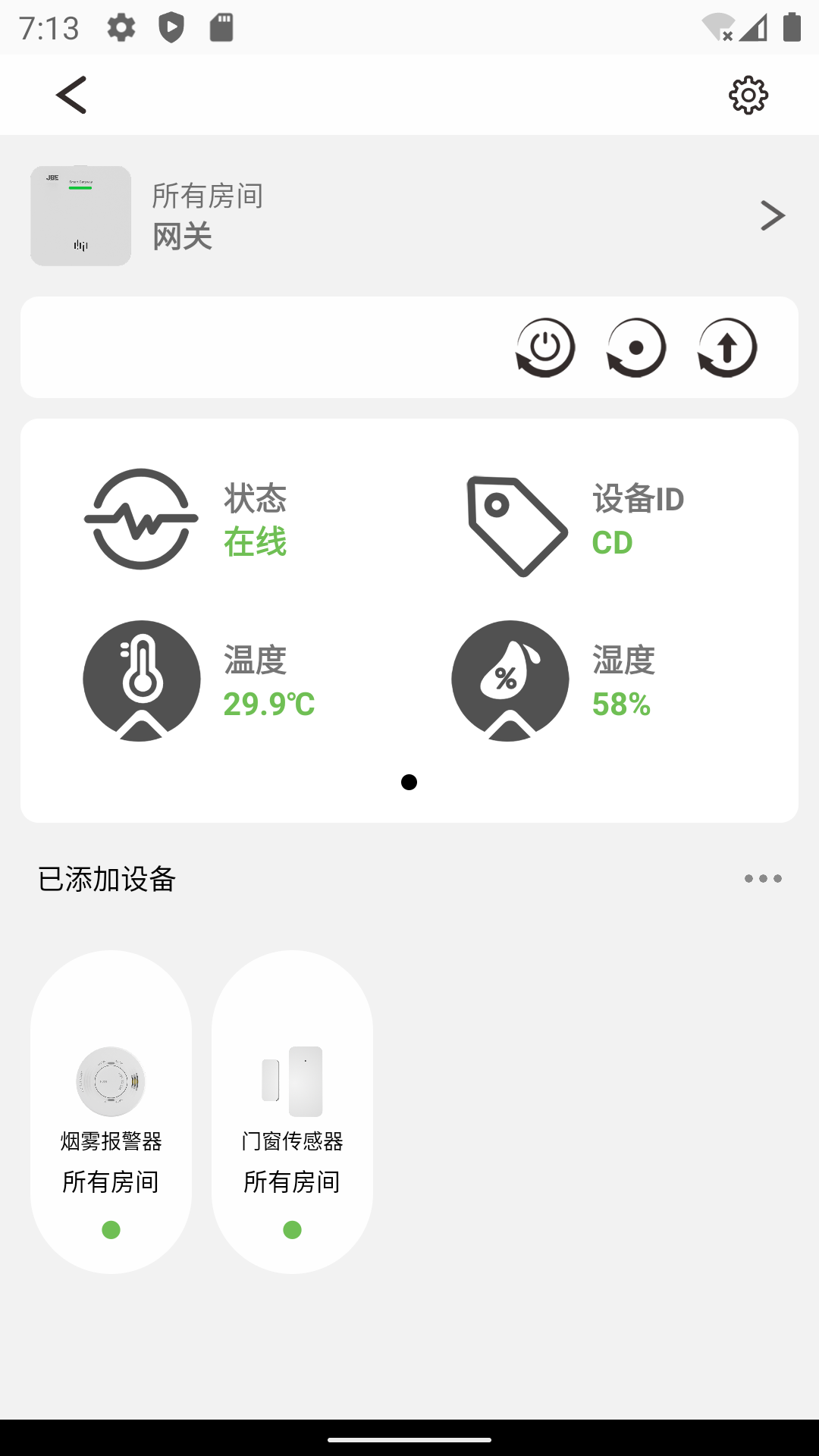819x1456 pixels.
Task: Click the reset circular arrow icon
Action: point(636,347)
